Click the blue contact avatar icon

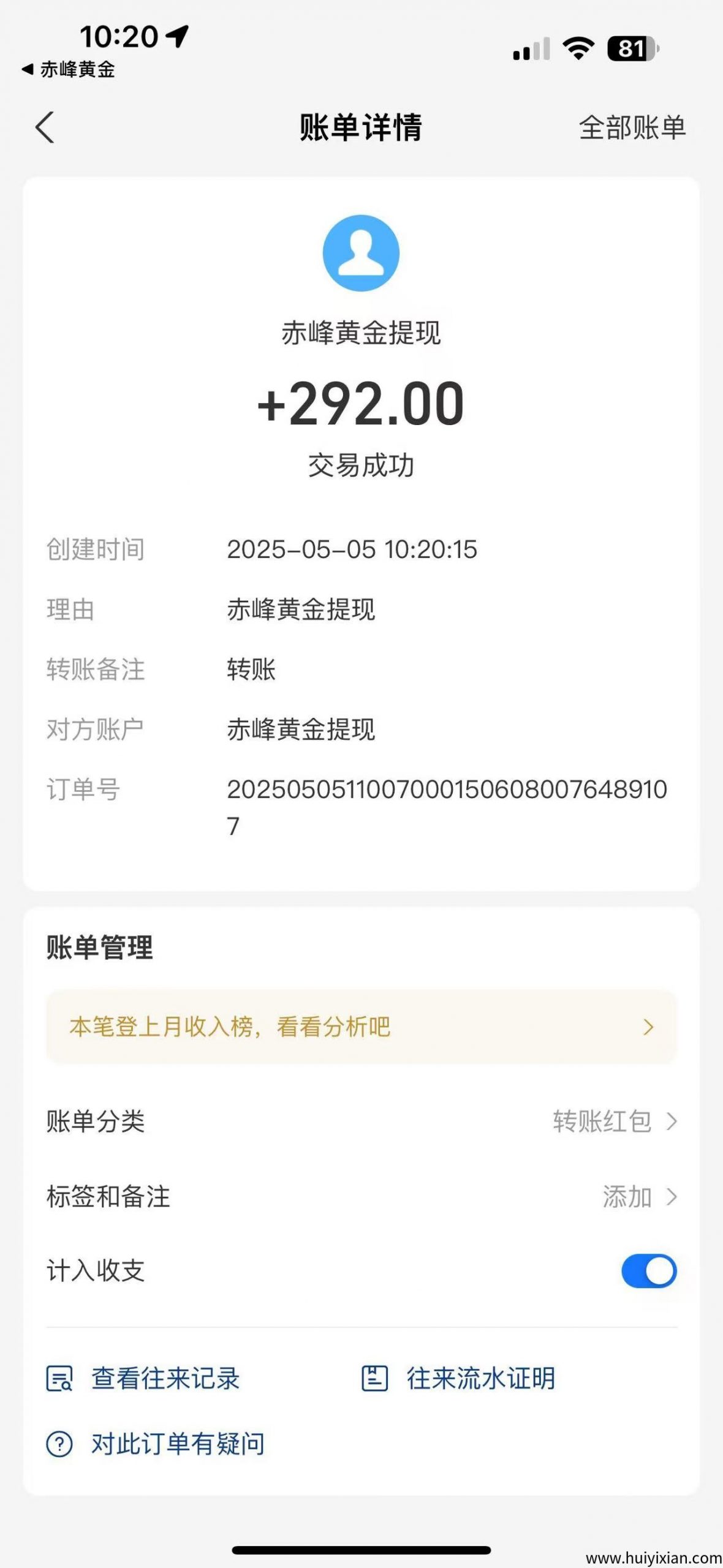pos(362,254)
